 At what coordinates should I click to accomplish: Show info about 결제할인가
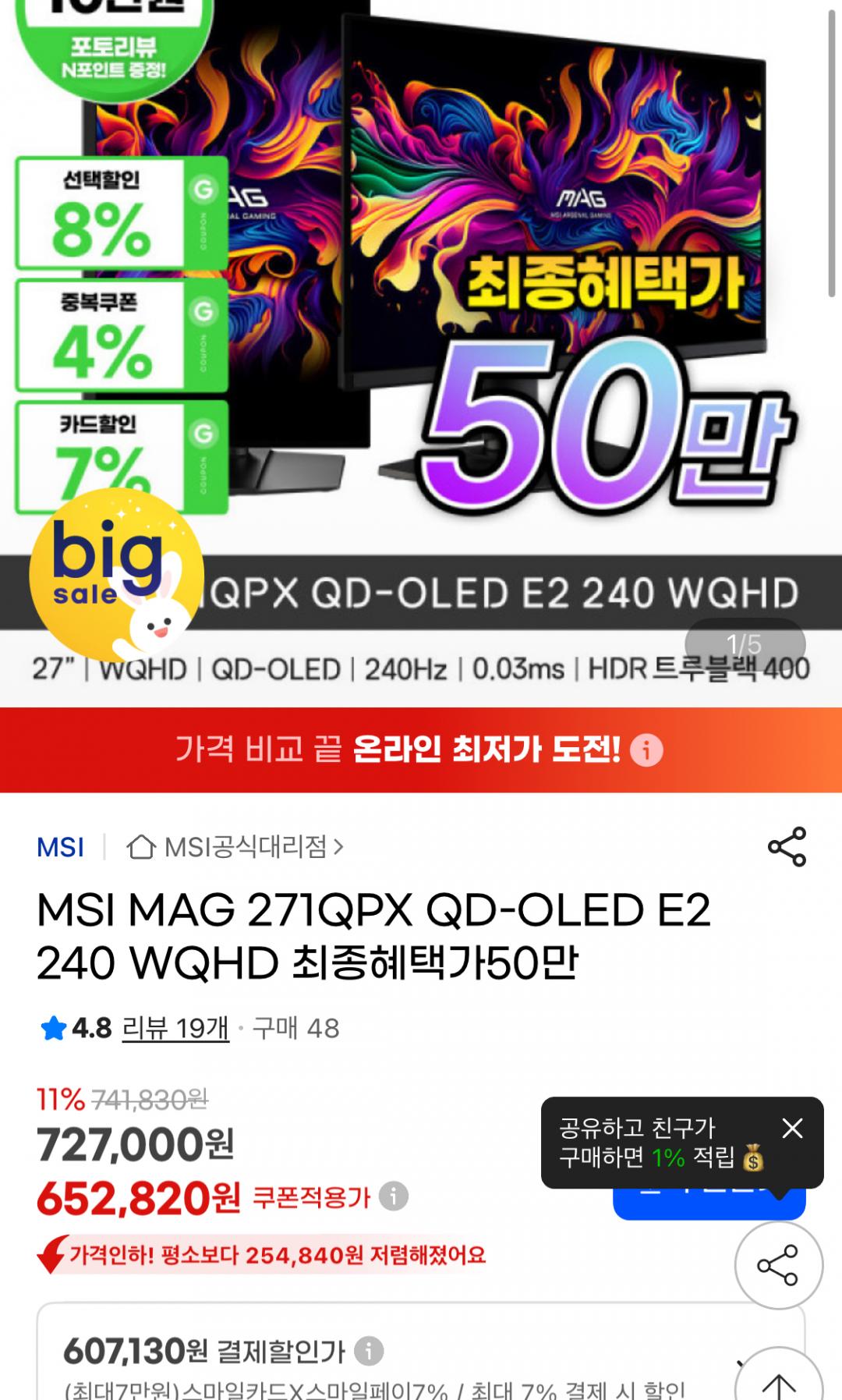pos(369,1351)
